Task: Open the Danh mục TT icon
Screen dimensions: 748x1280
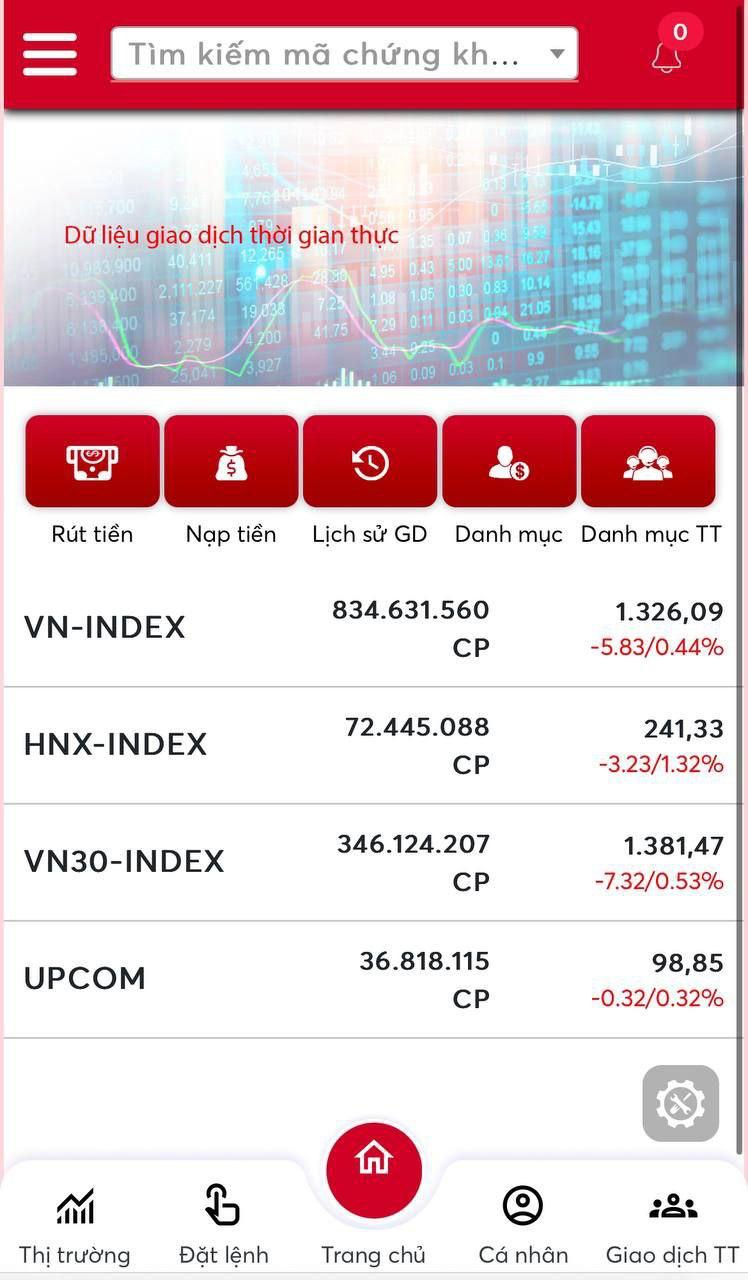Action: 648,461
